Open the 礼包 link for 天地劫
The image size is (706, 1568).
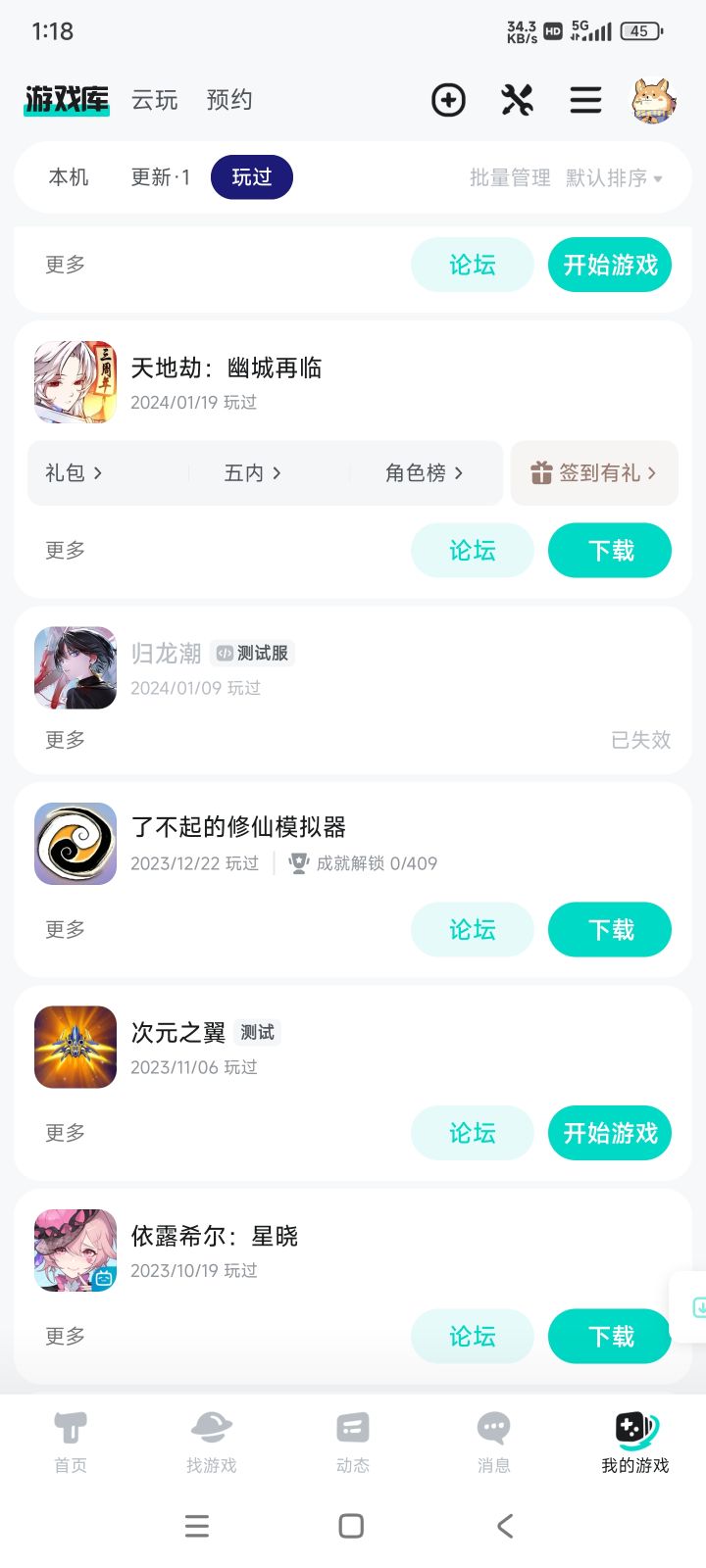click(74, 473)
